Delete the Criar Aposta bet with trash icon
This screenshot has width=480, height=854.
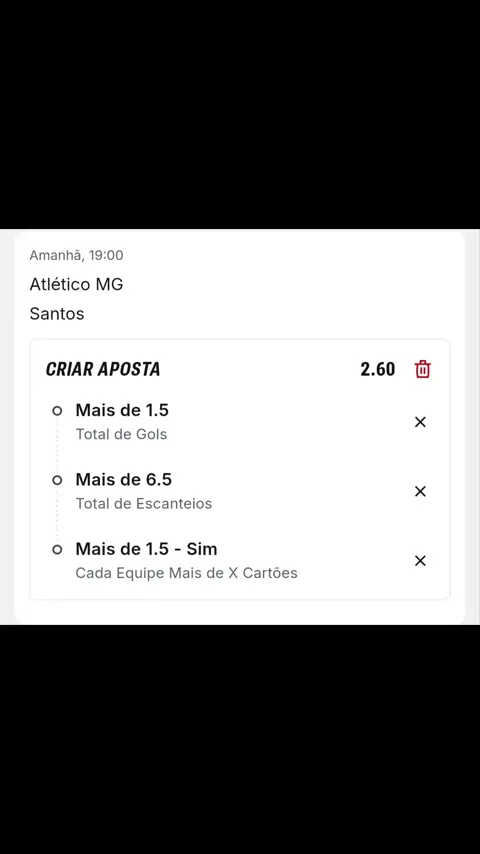coord(423,369)
